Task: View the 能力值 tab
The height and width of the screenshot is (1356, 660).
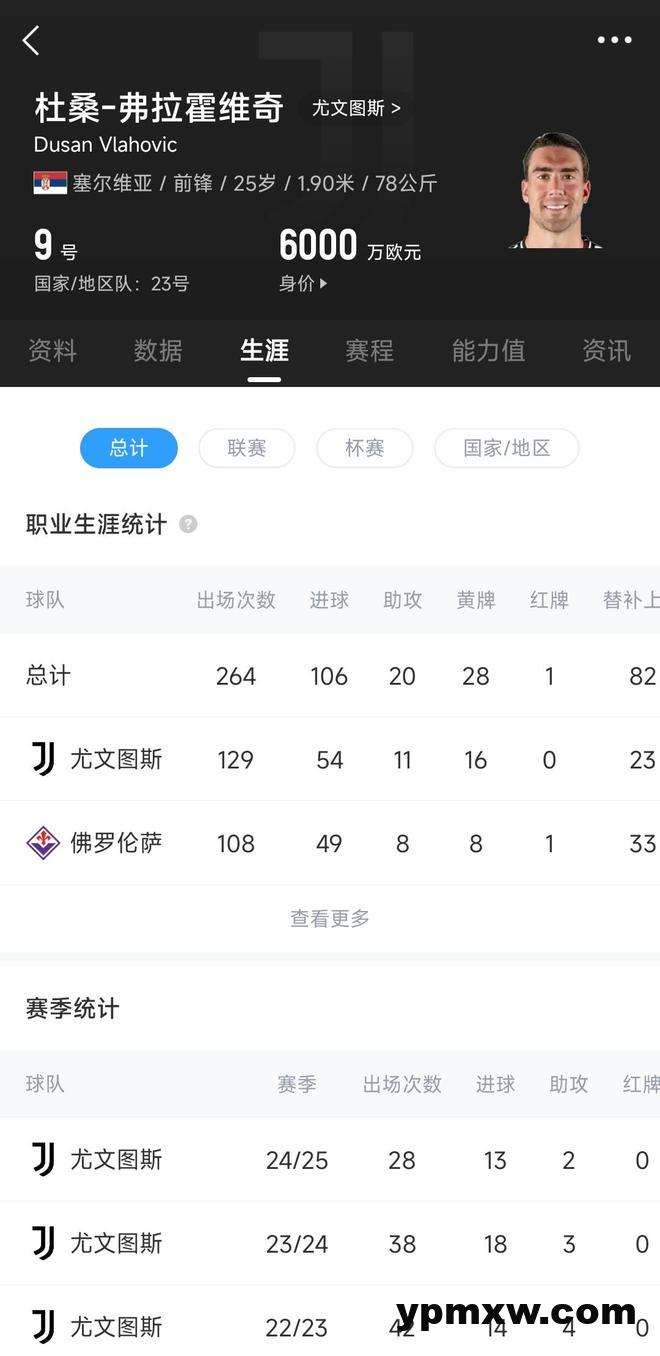Action: [x=488, y=351]
